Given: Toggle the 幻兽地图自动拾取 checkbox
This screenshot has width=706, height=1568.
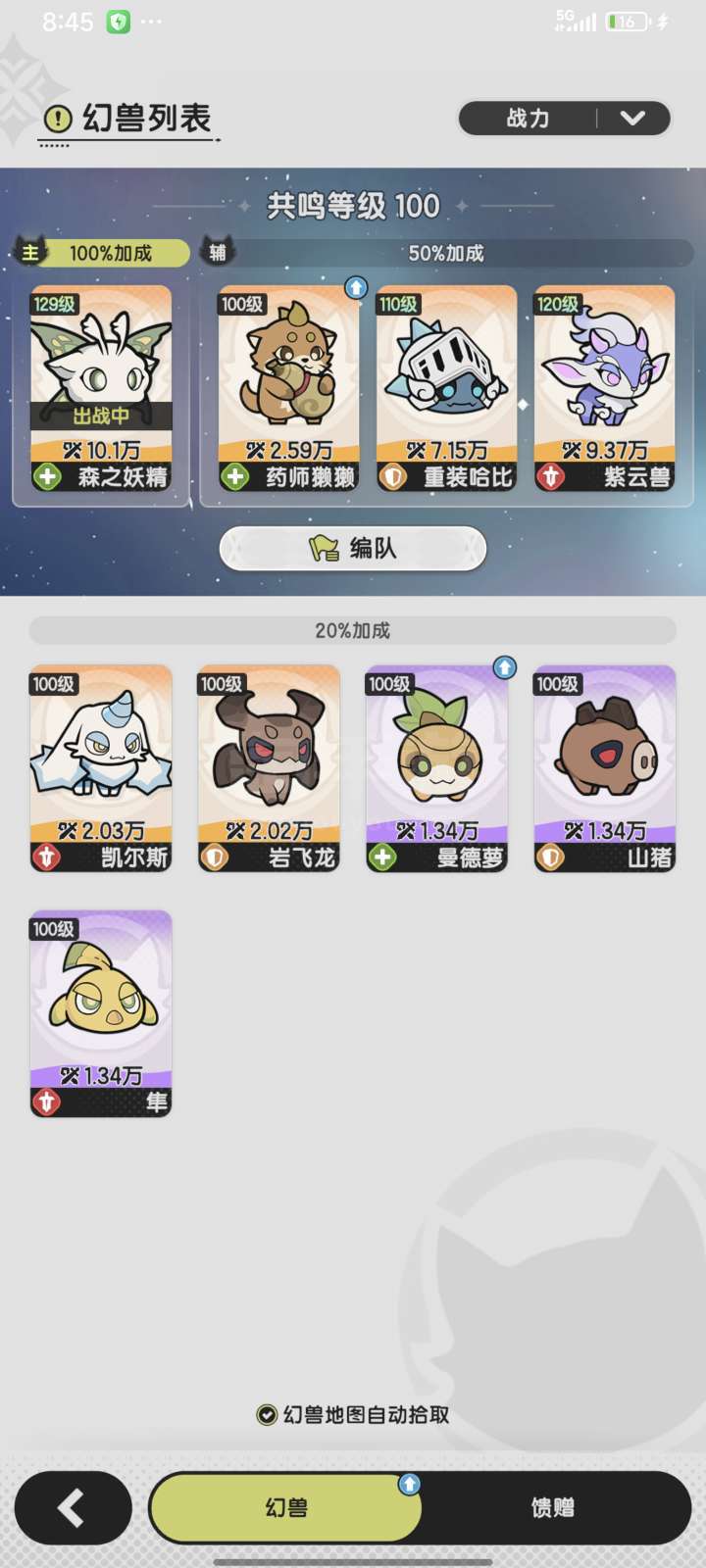Looking at the screenshot, I should click(x=267, y=1414).
